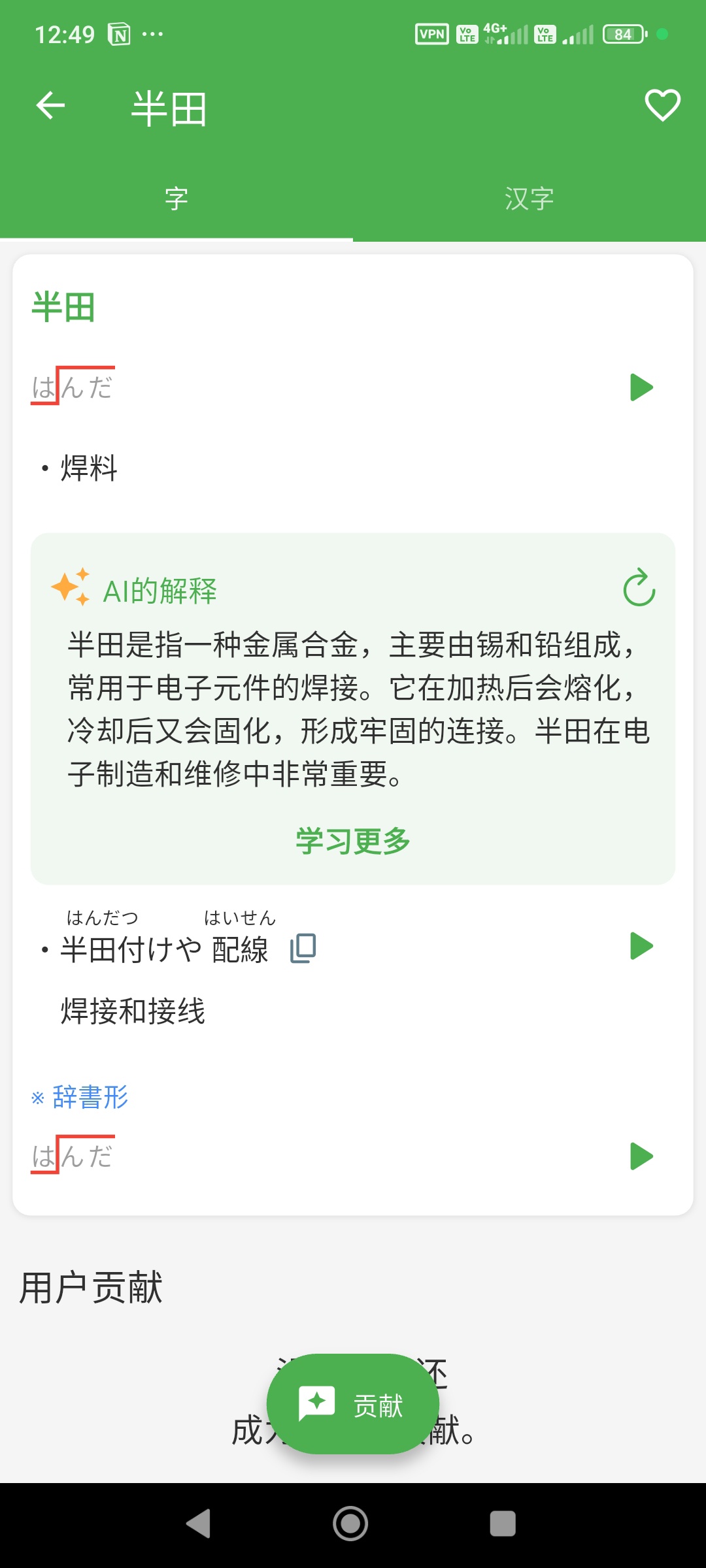Switch to the 汉字 tab
Image resolution: width=706 pixels, height=1568 pixels.
point(529,199)
